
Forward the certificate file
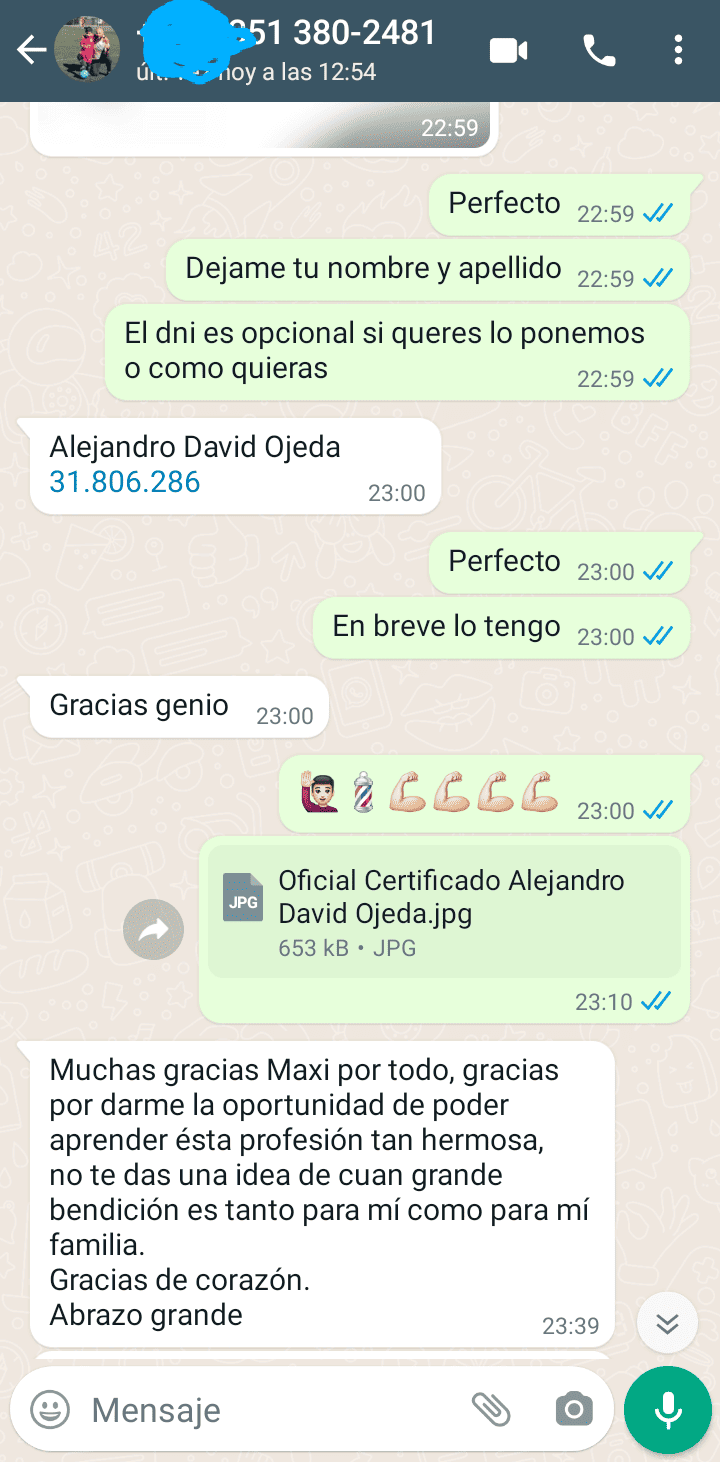pyautogui.click(x=153, y=930)
